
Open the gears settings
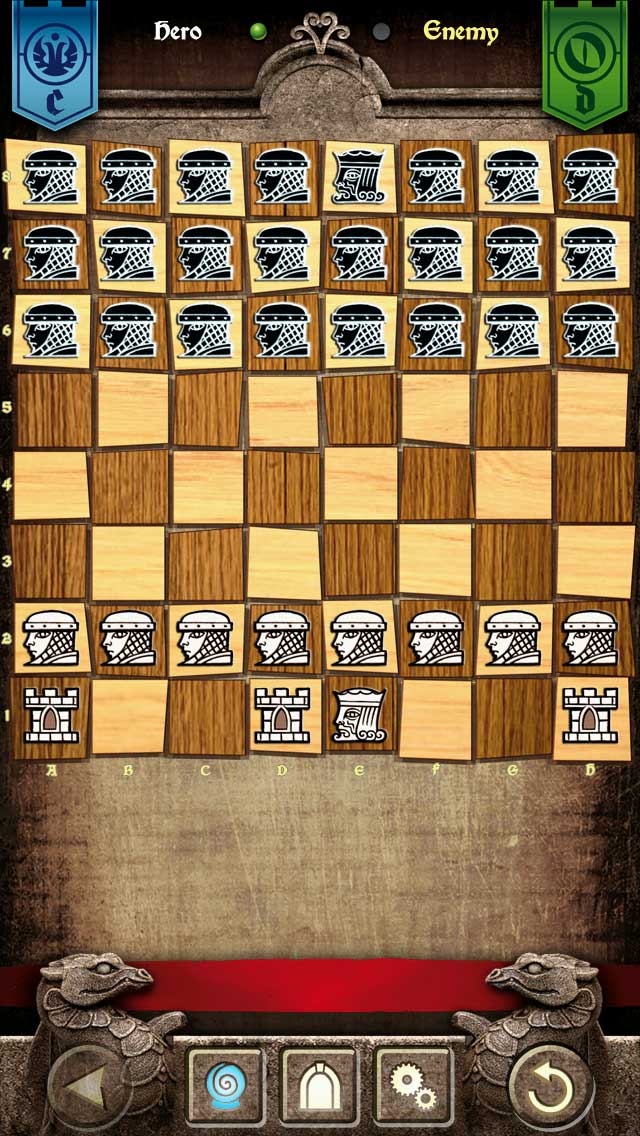click(x=413, y=1086)
